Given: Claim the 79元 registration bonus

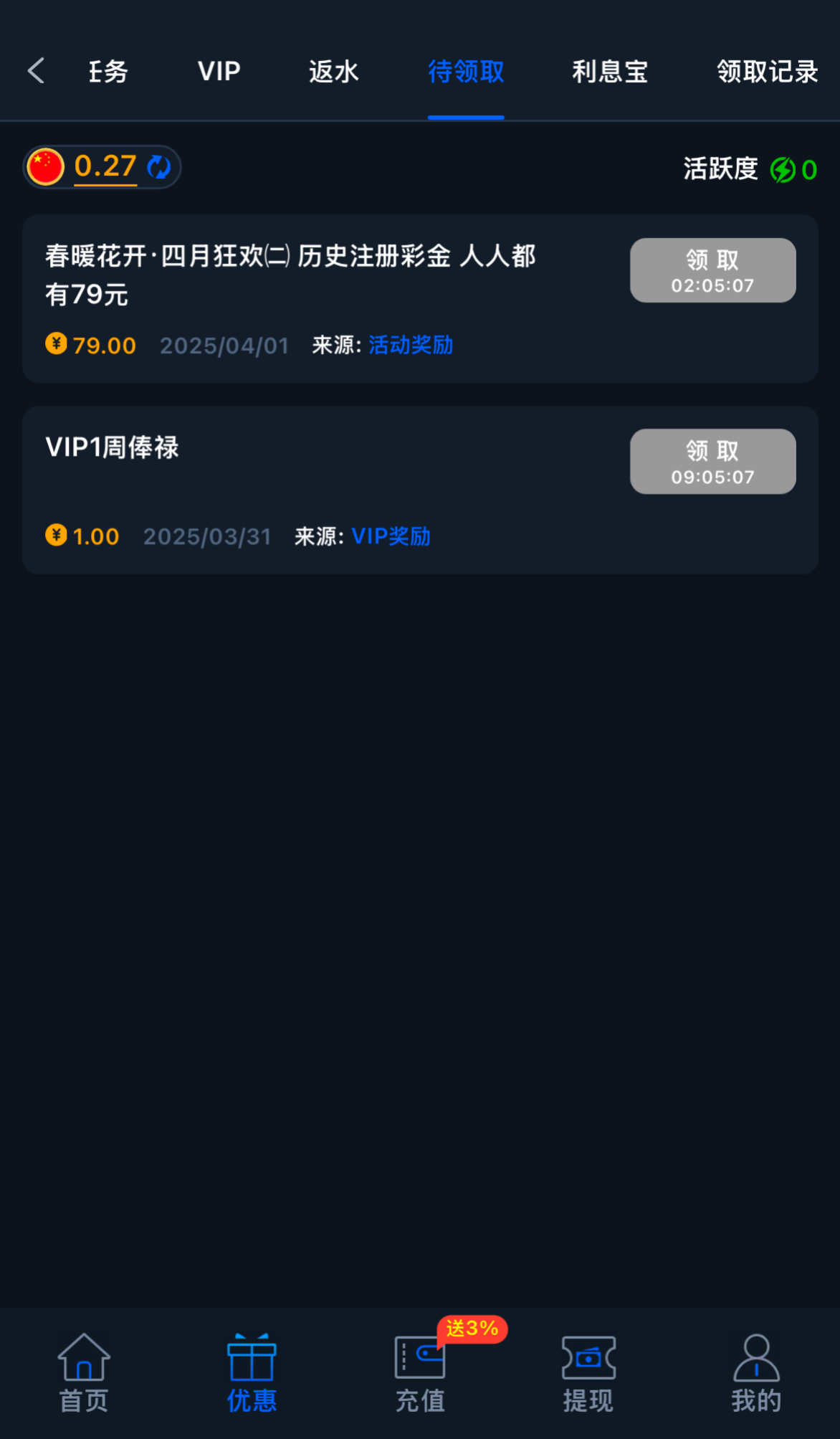Looking at the screenshot, I should [712, 270].
